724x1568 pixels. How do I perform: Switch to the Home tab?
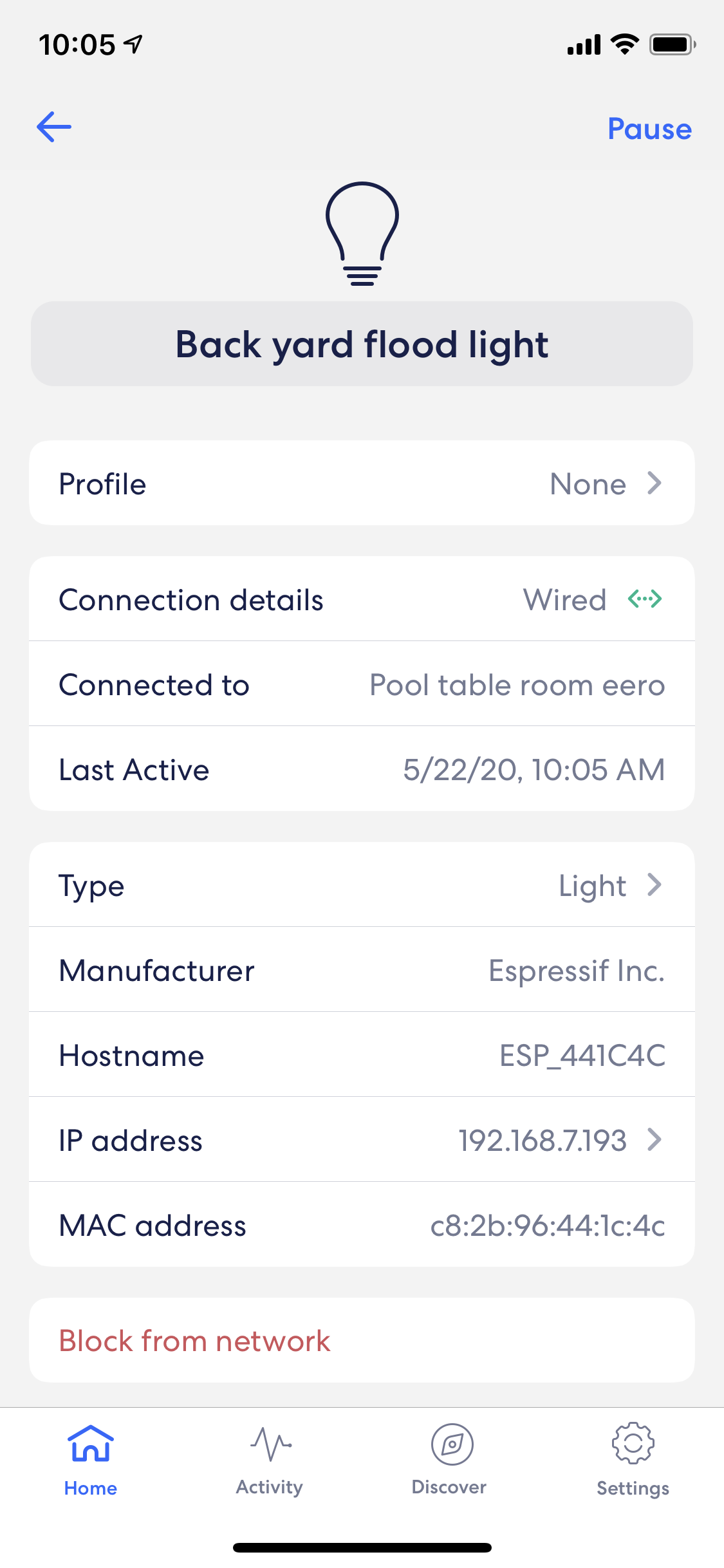(91, 1461)
